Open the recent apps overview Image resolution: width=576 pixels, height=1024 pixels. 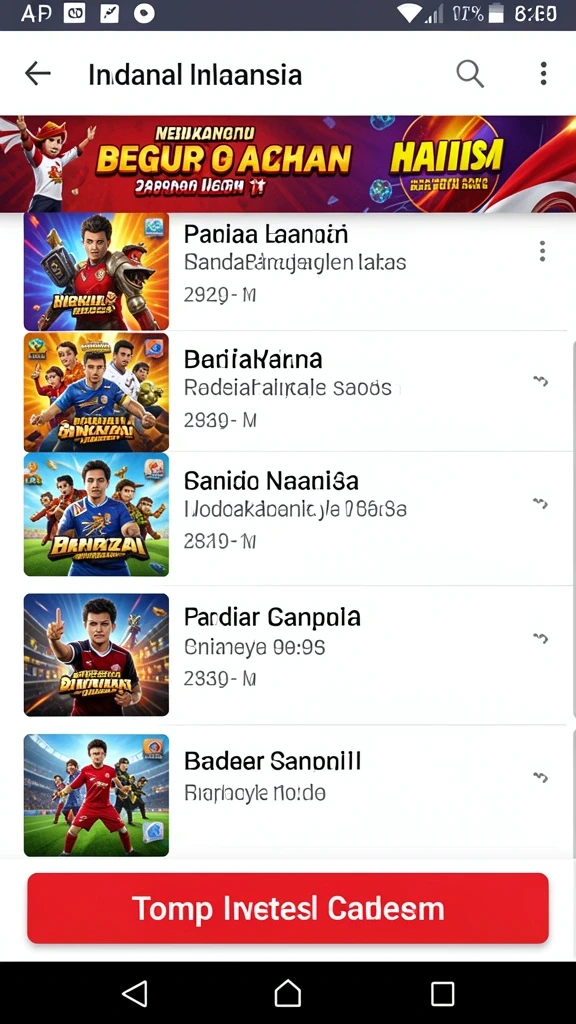point(442,993)
